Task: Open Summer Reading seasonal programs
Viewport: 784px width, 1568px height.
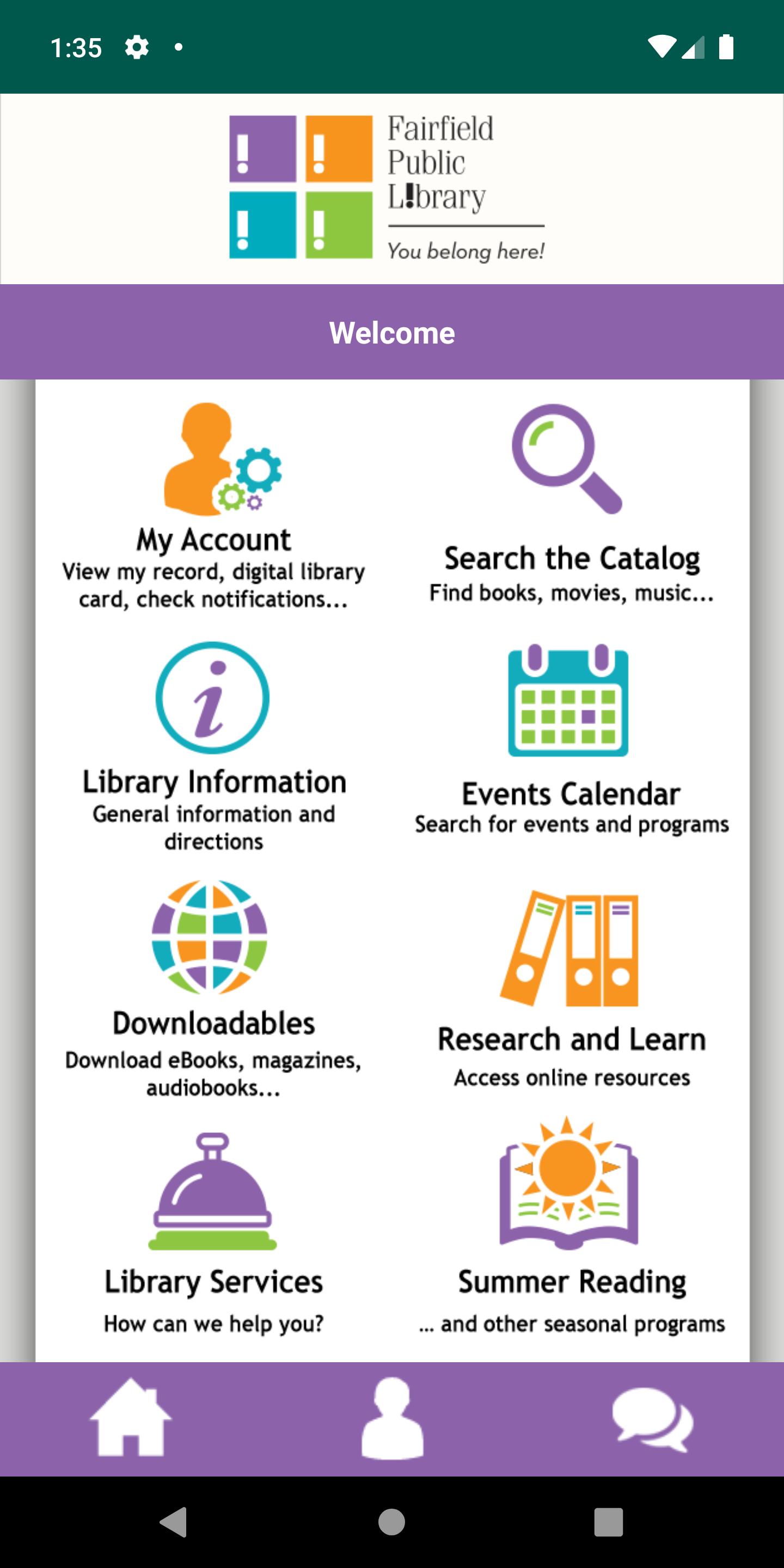Action: click(x=571, y=1226)
